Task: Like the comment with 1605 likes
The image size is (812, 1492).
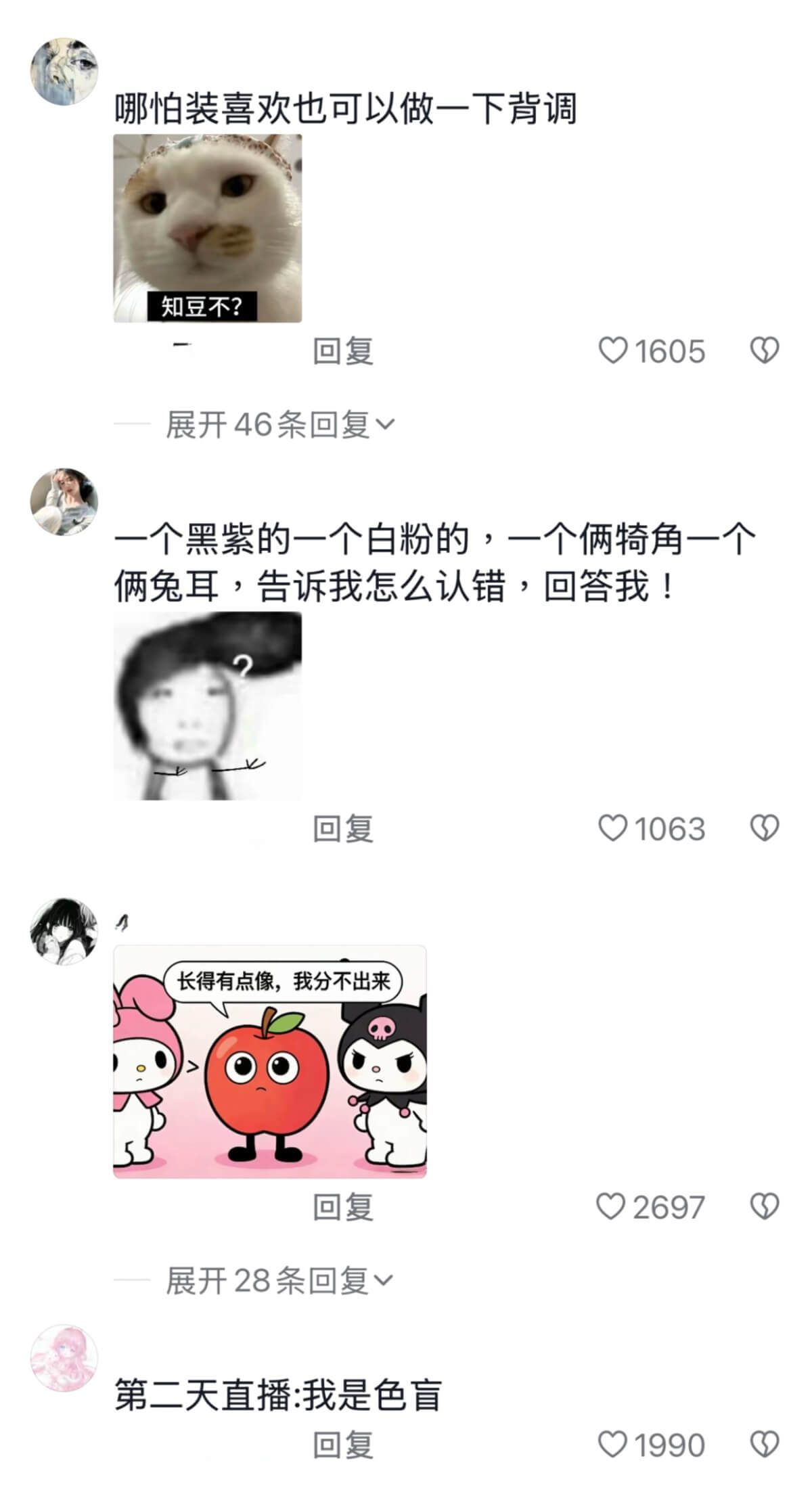Action: click(x=613, y=351)
